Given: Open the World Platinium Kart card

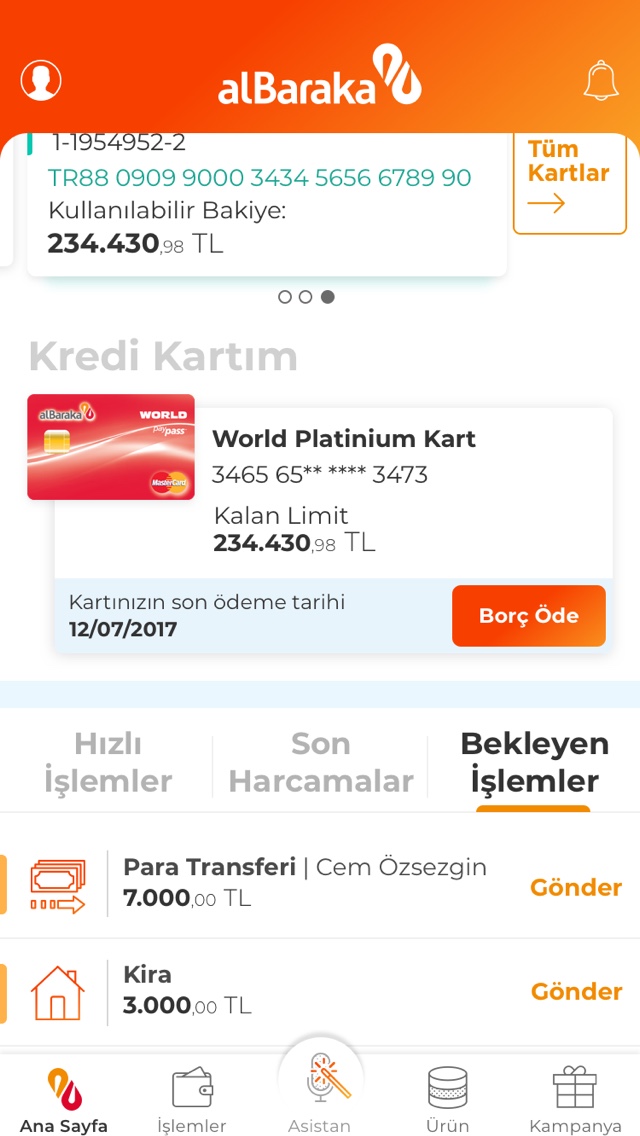Looking at the screenshot, I should point(332,490).
